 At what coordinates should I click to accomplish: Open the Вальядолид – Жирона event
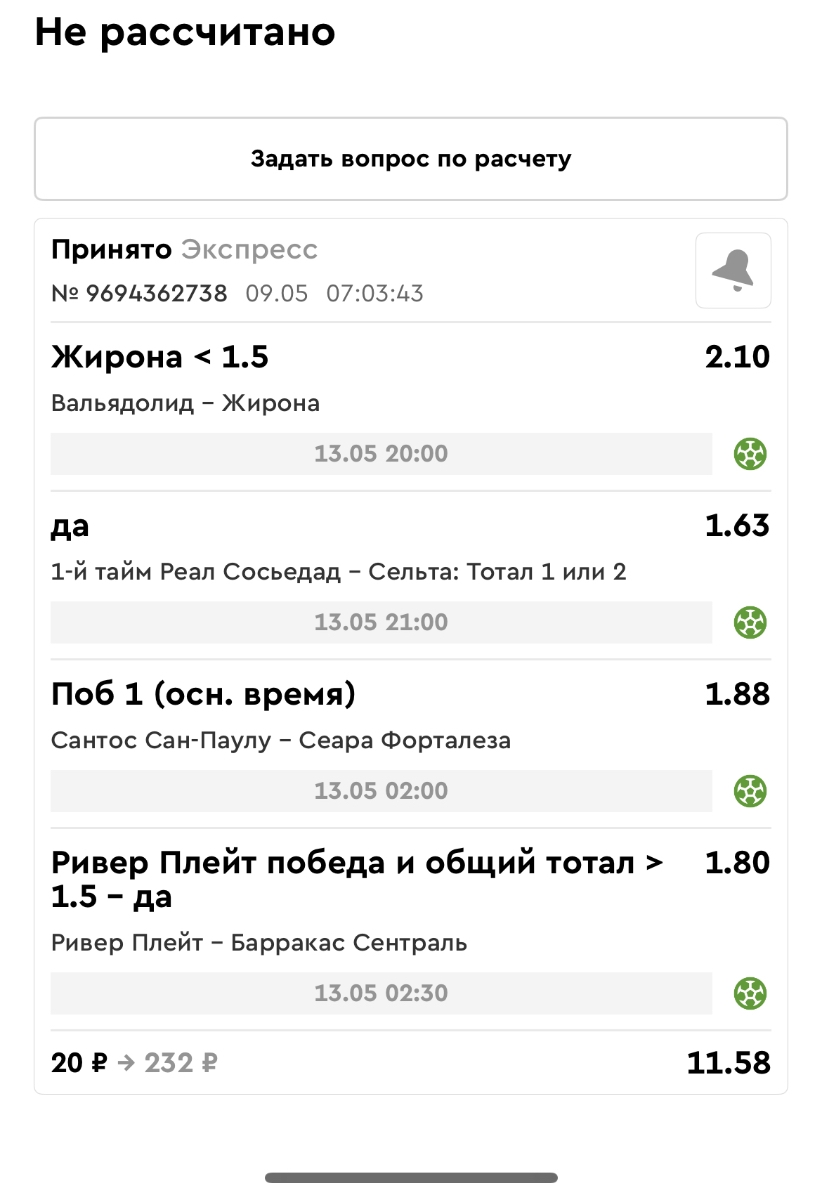(x=185, y=404)
